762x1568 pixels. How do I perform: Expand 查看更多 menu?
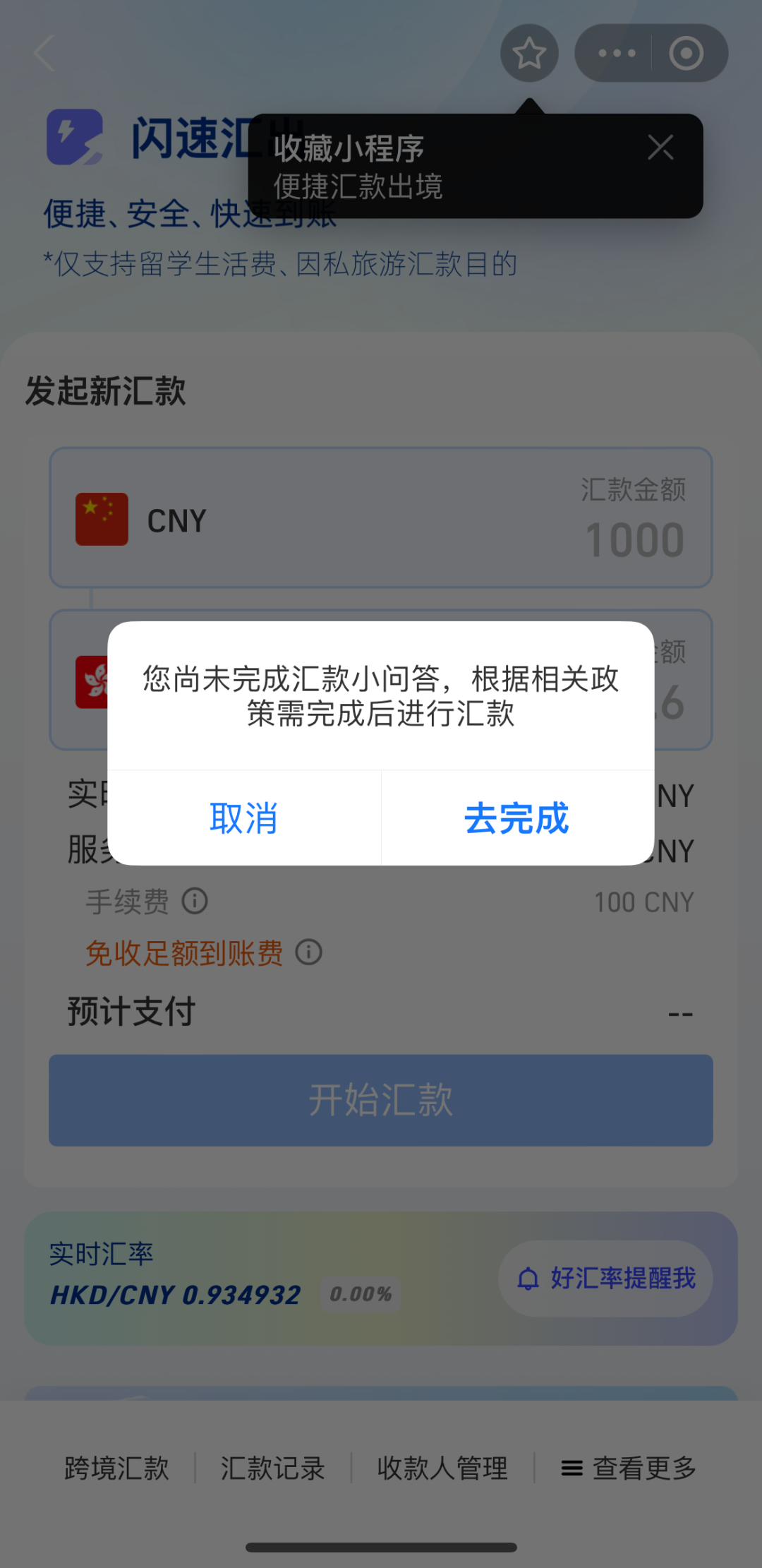click(628, 1468)
